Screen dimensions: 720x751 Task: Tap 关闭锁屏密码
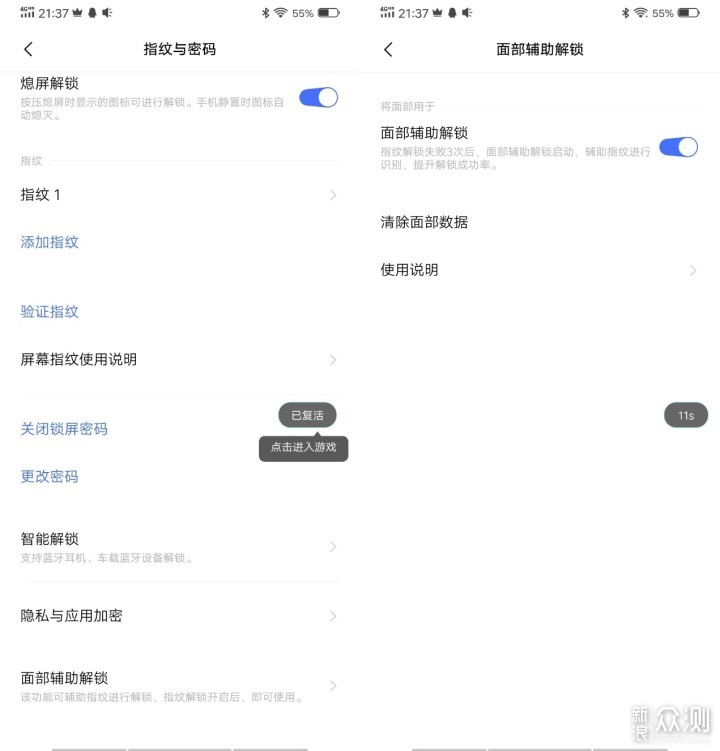(x=64, y=429)
